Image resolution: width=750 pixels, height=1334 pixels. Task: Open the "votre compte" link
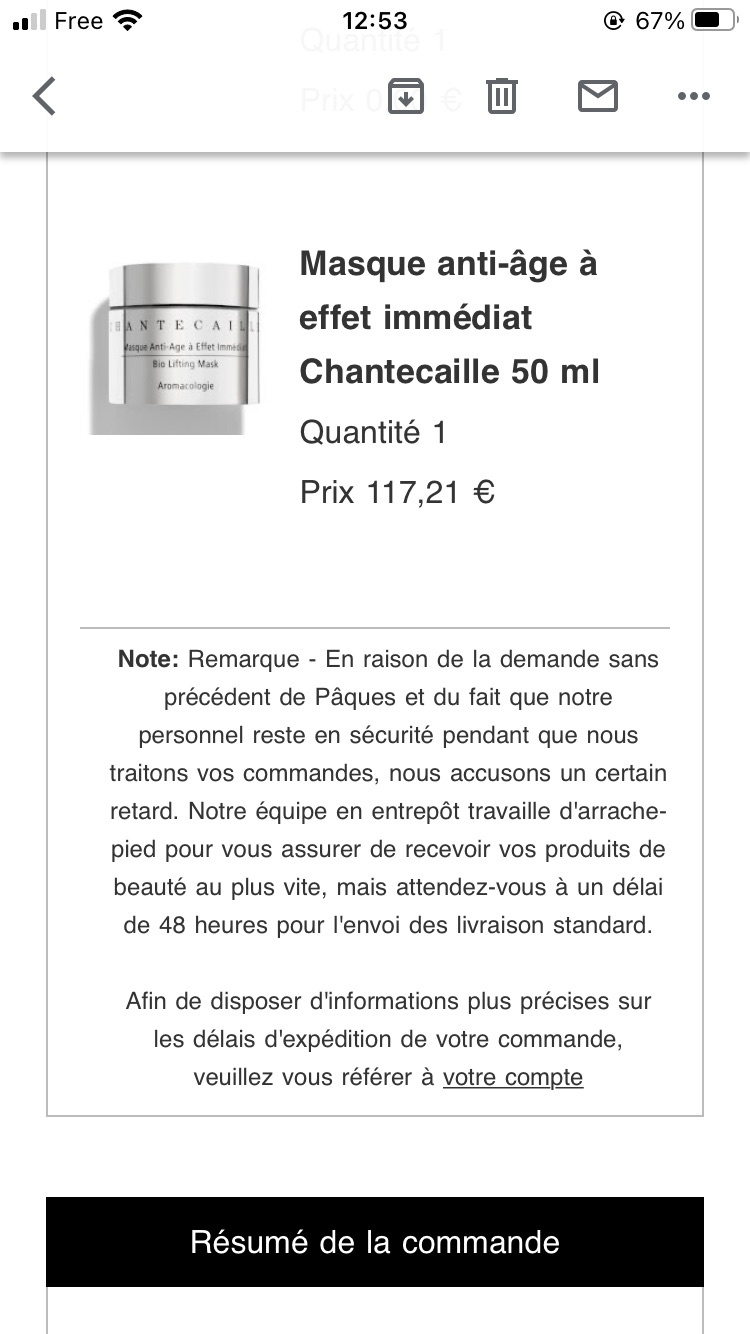click(x=513, y=1077)
